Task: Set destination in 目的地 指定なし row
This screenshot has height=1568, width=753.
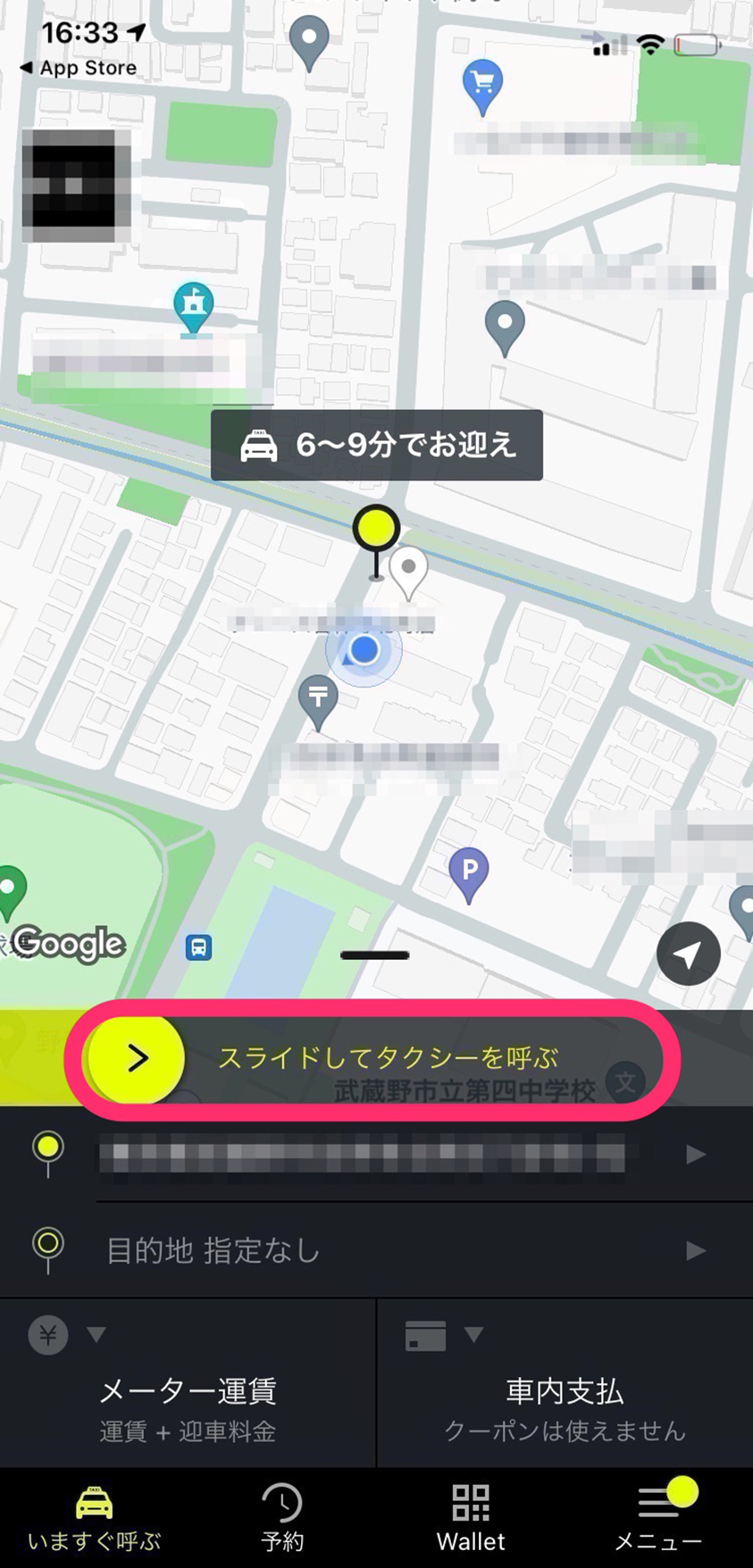Action: [x=375, y=1250]
